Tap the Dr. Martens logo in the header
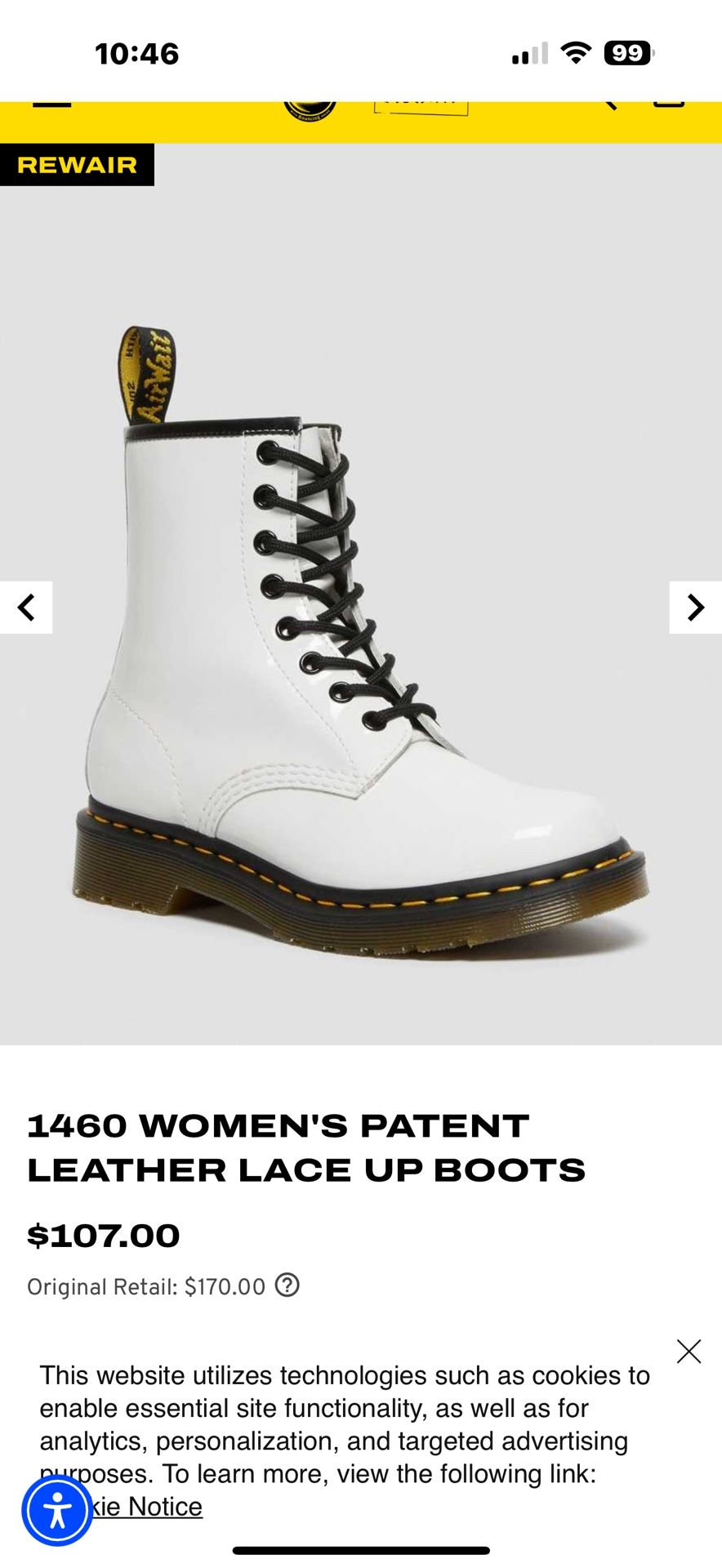722x1568 pixels. coord(309,106)
